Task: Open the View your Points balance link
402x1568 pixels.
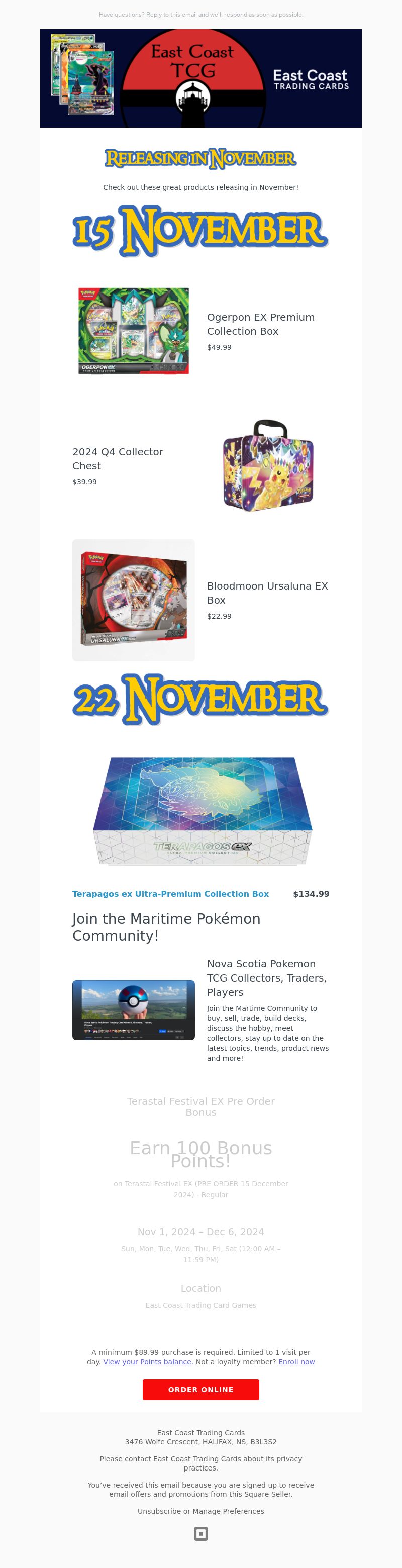Action: point(148,1362)
